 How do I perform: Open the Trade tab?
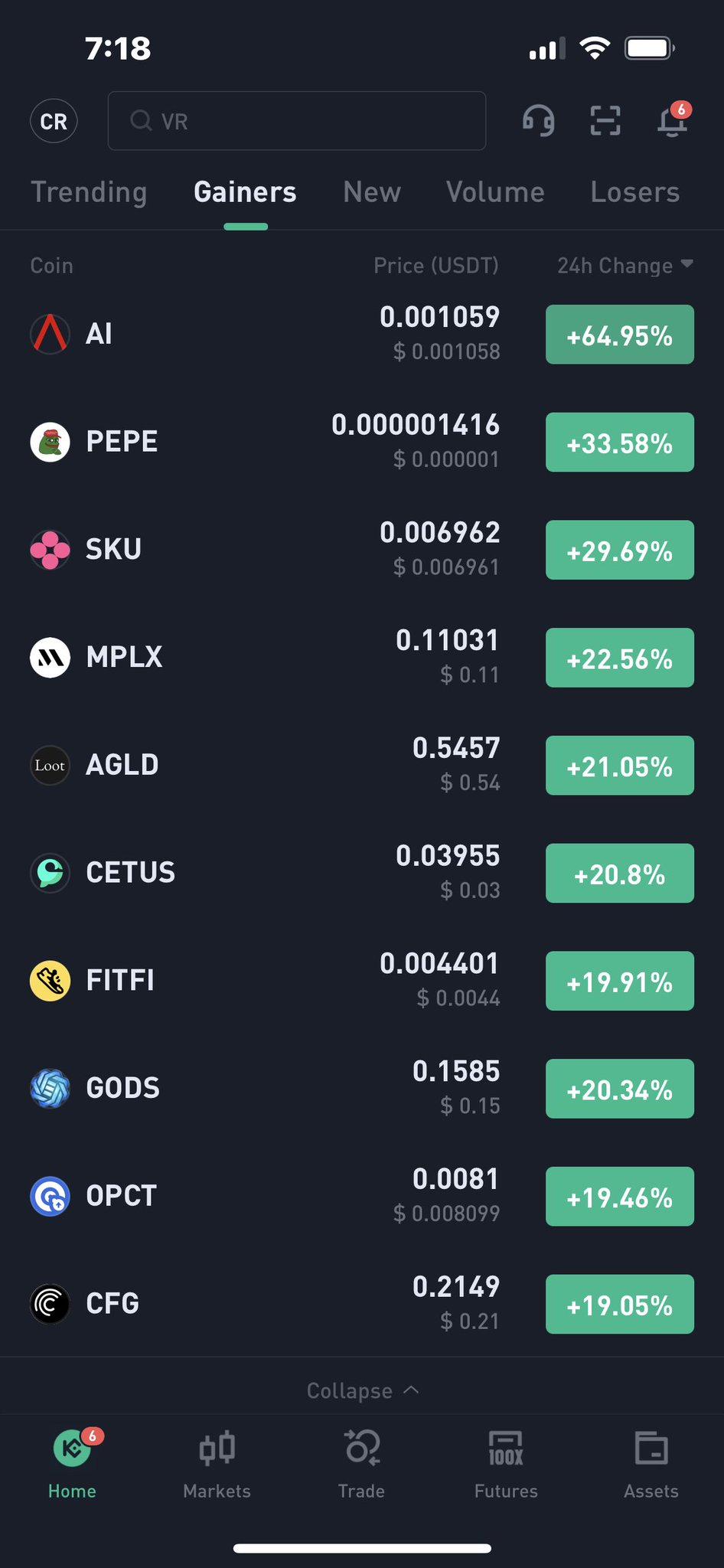(361, 1464)
